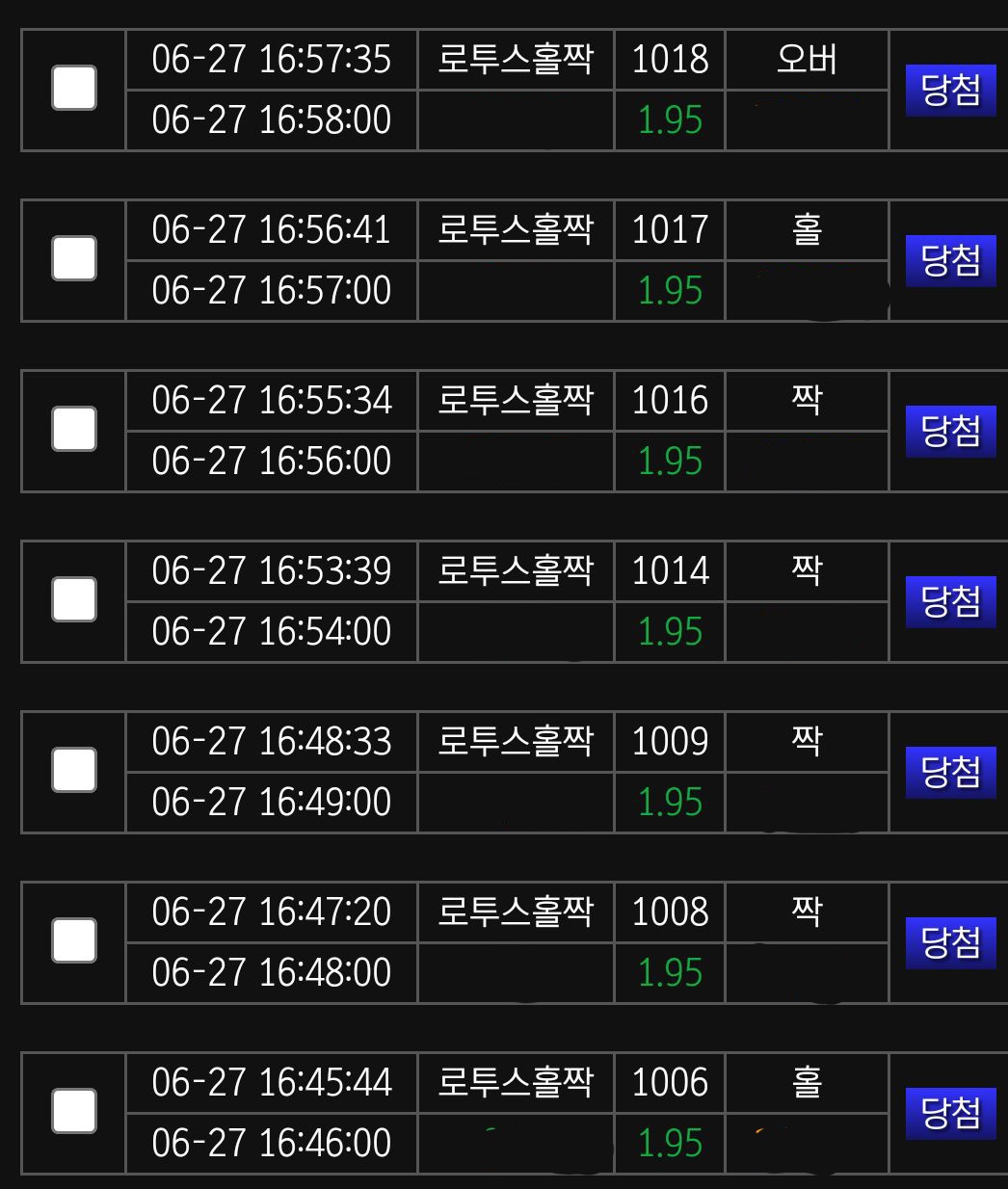Mark the checkbox for round 1014
Screen dimensions: 1008x1189
point(74,600)
